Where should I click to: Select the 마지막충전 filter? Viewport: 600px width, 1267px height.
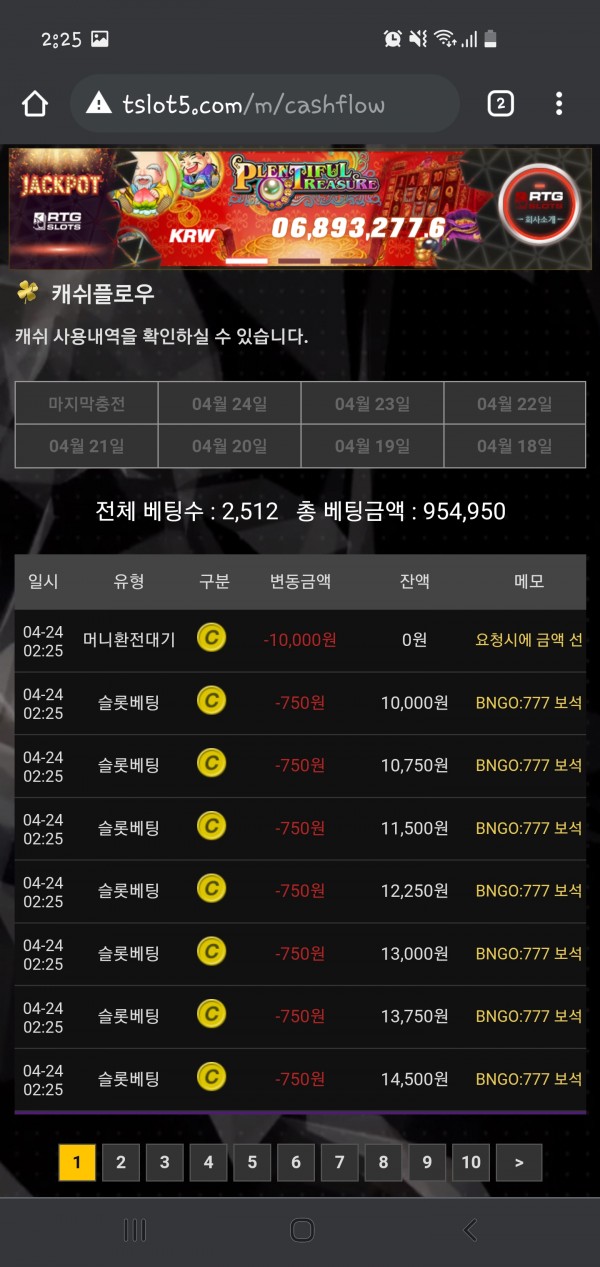[x=86, y=404]
